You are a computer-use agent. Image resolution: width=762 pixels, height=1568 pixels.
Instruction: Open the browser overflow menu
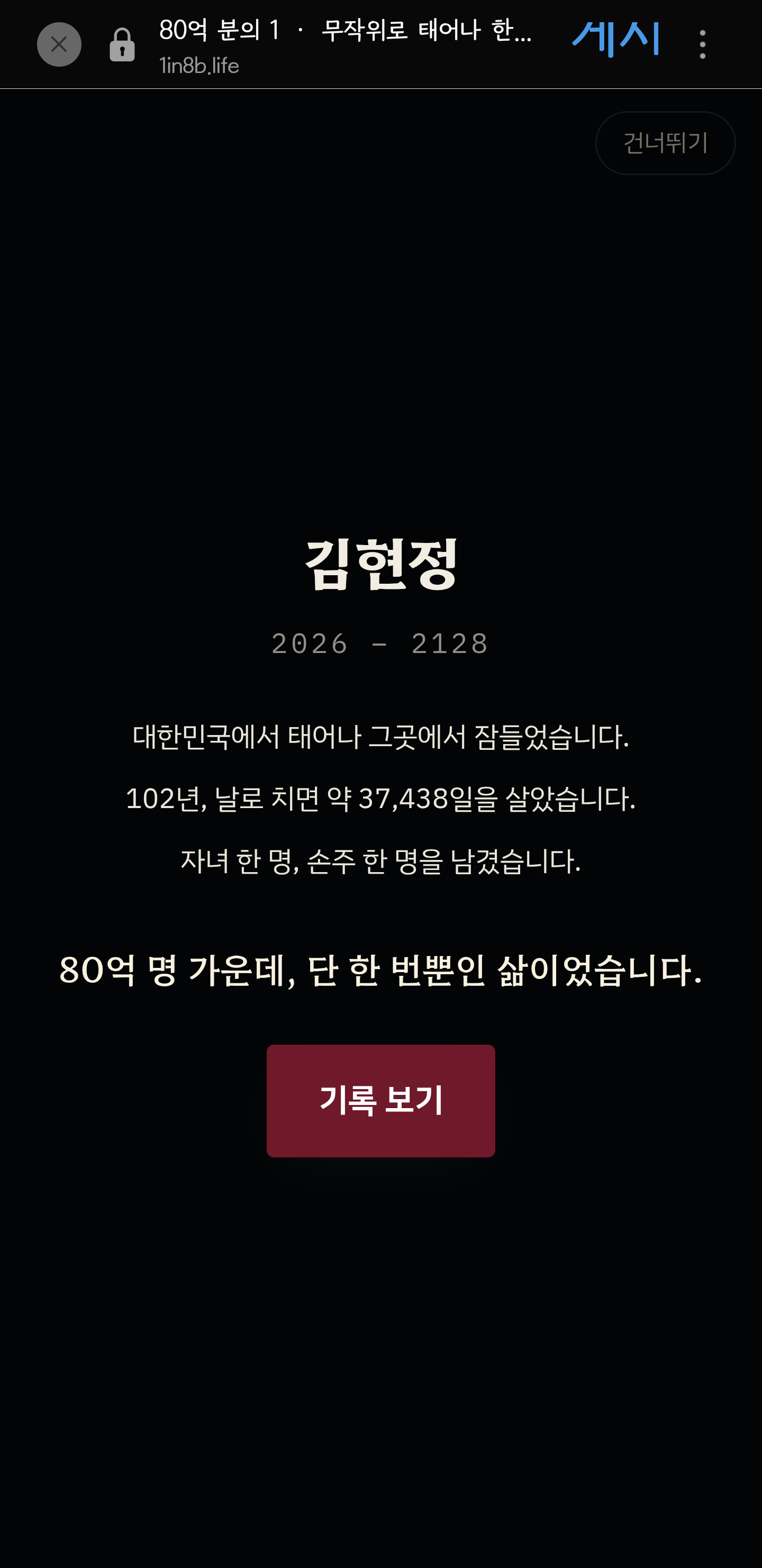point(702,44)
